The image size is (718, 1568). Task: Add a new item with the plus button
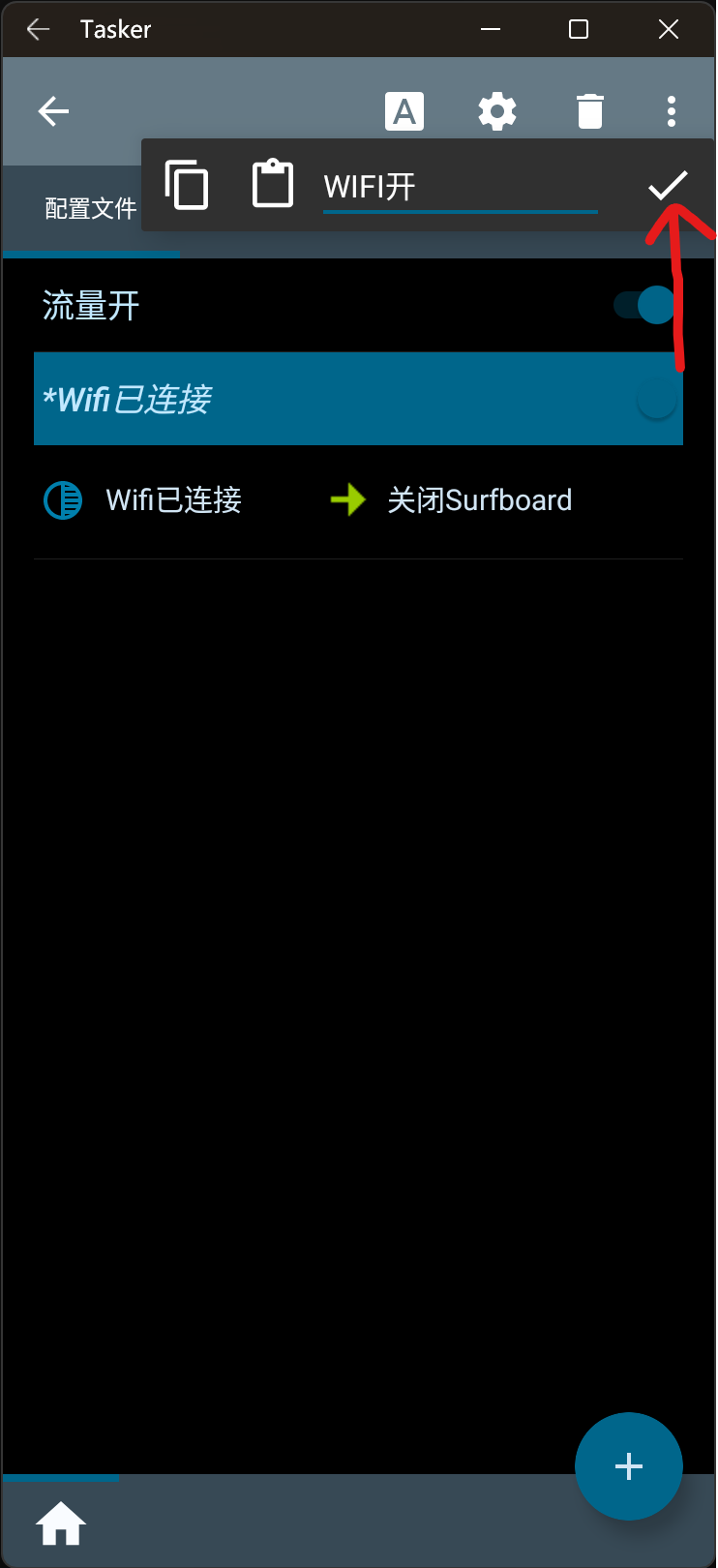coord(628,1465)
